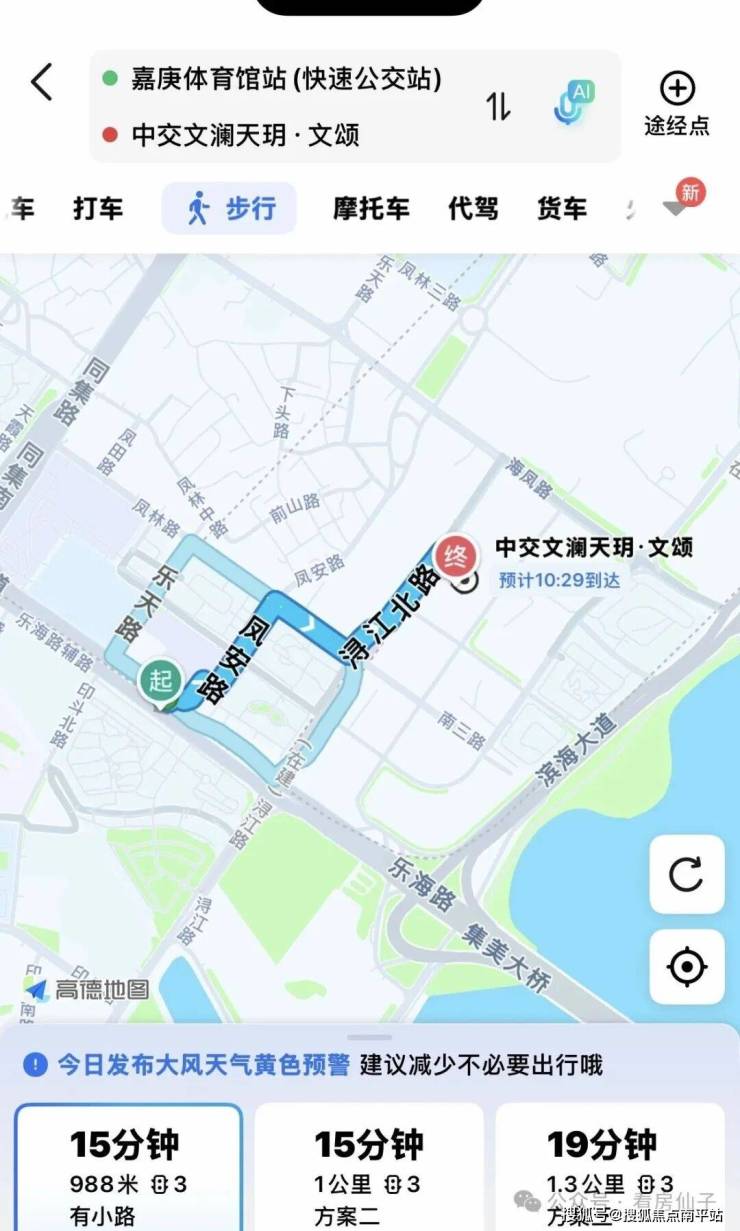Center map on my current location
Viewport: 740px width, 1231px height.
pos(686,967)
